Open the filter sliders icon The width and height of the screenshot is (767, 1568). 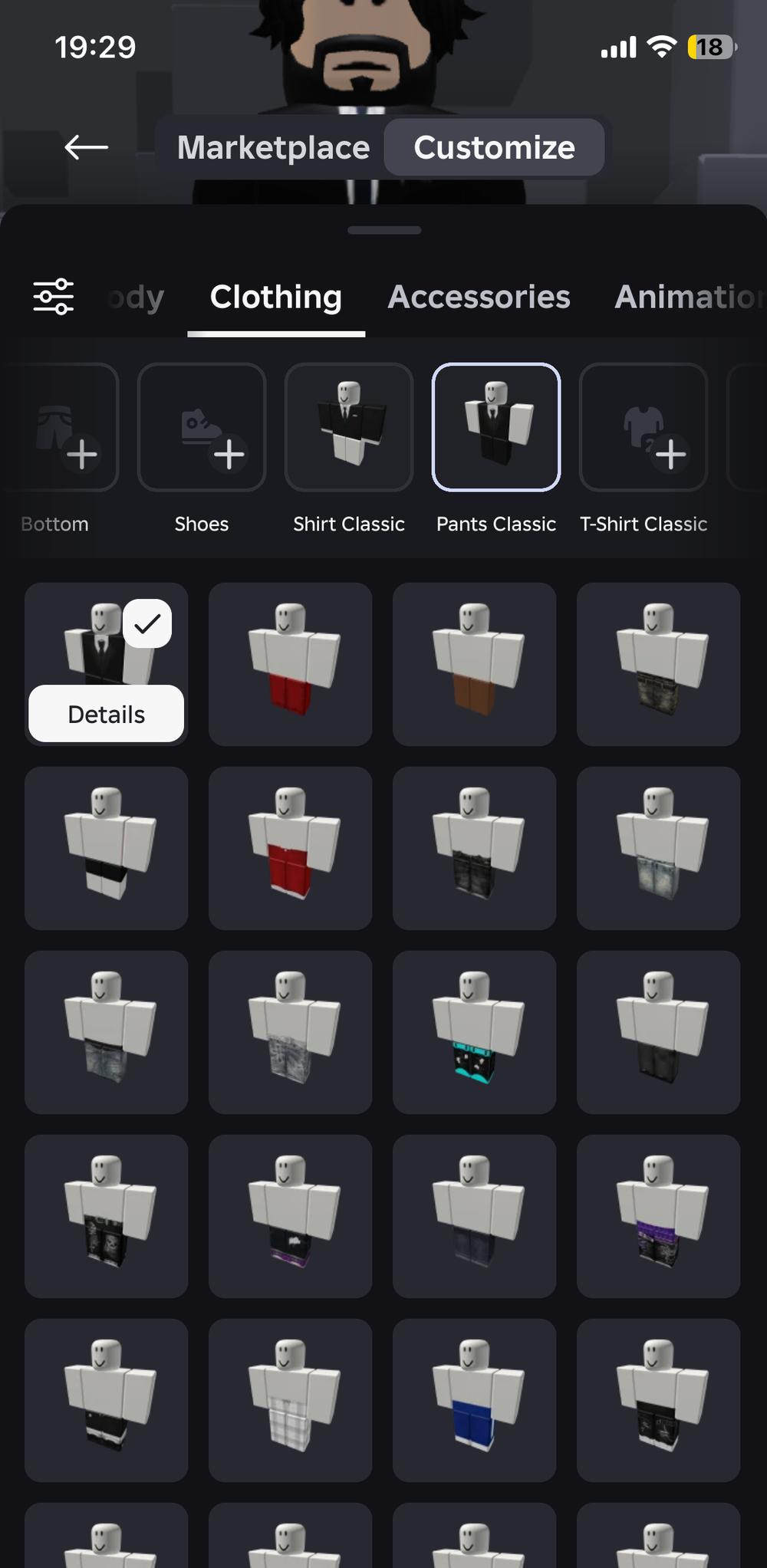(x=54, y=297)
